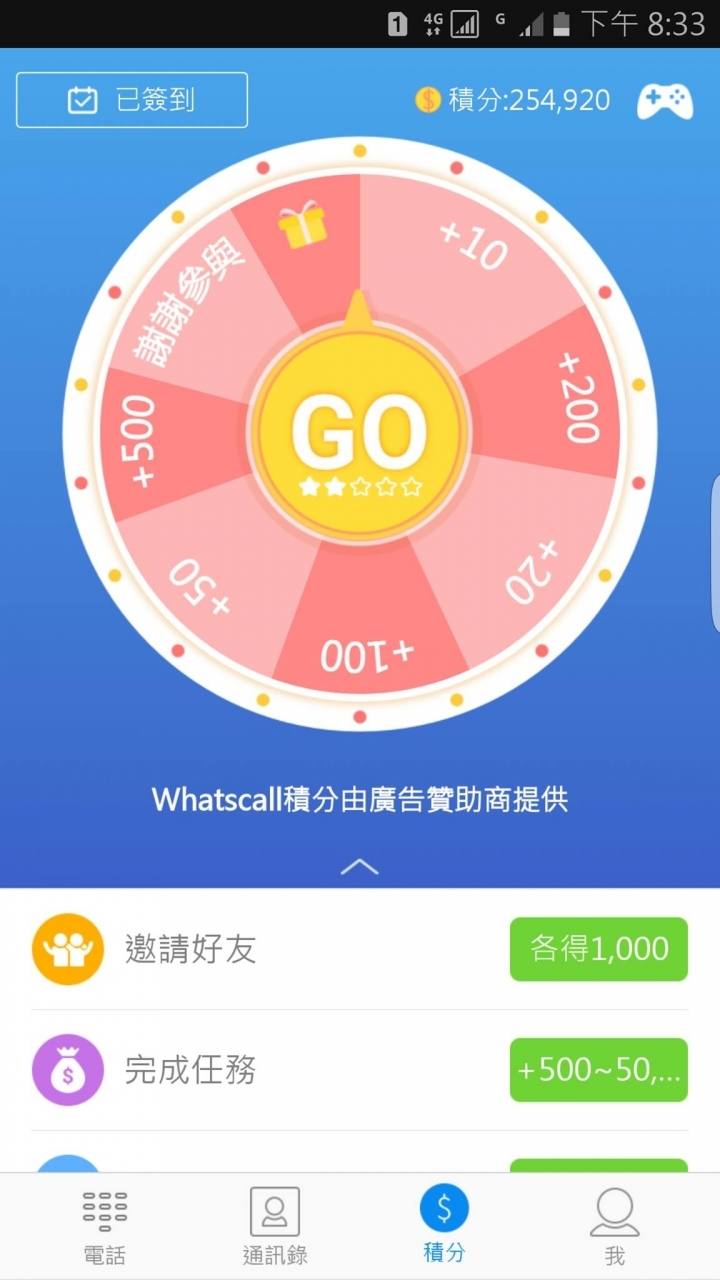Image resolution: width=720 pixels, height=1280 pixels.
Task: Select the 積分 tab
Action: tap(444, 1226)
